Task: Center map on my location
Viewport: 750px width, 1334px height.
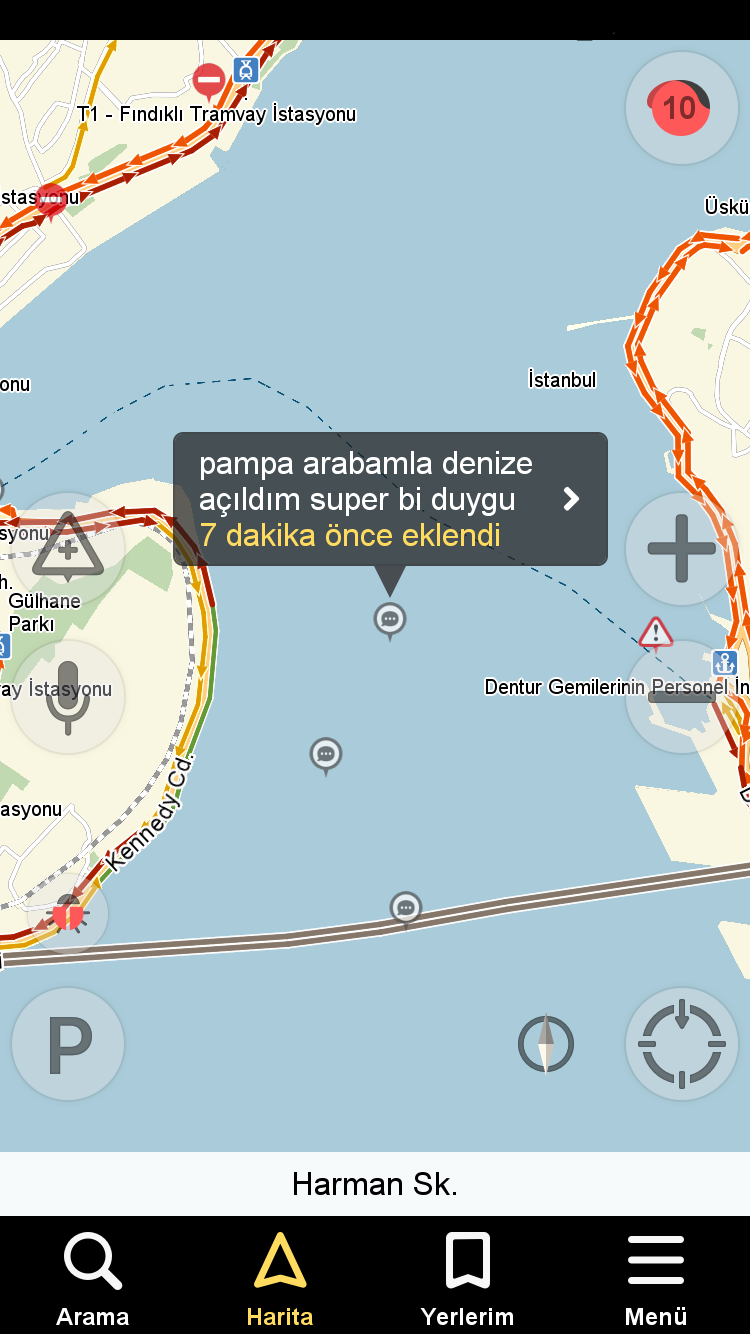Action: click(x=681, y=1044)
